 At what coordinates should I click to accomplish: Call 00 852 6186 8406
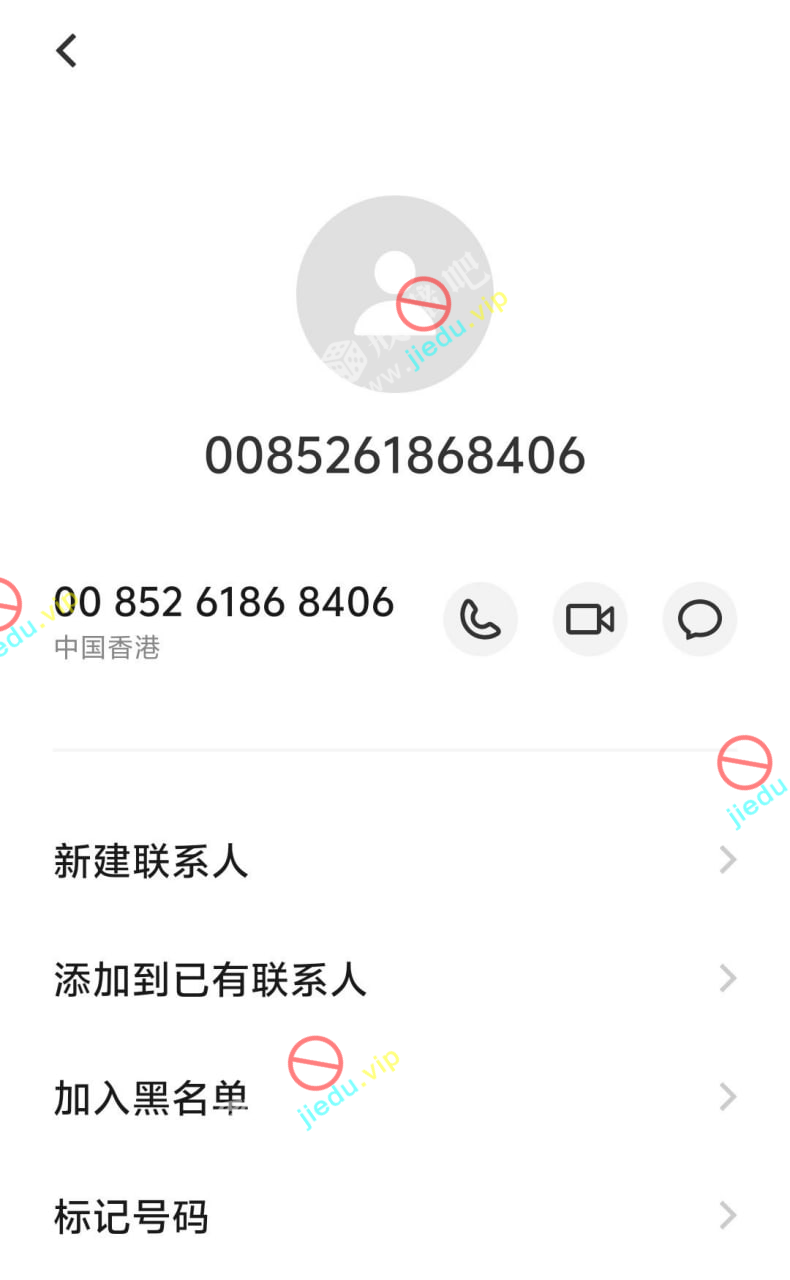tap(480, 620)
